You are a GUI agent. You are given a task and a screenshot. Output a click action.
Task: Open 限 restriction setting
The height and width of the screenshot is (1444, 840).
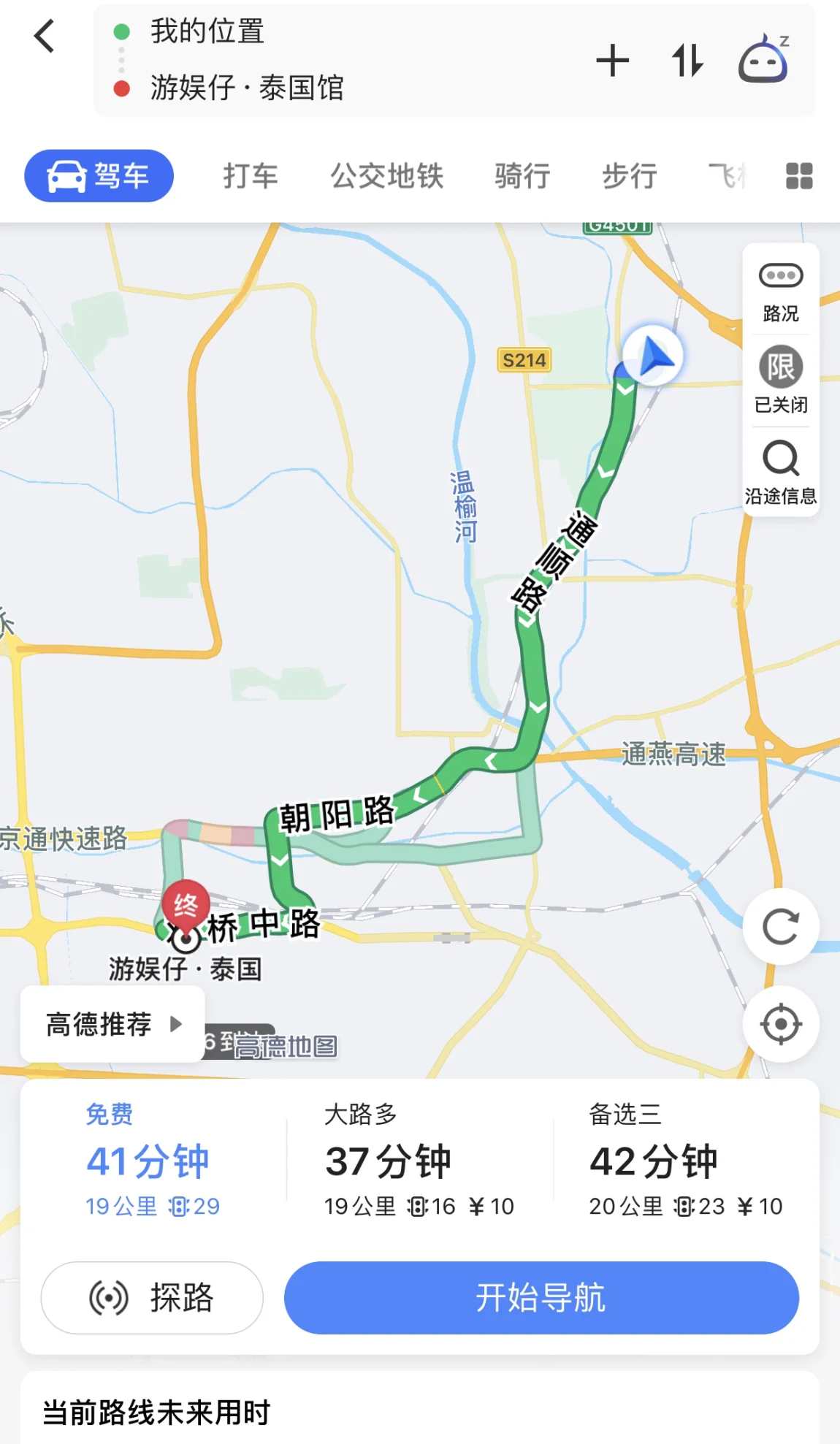(781, 381)
